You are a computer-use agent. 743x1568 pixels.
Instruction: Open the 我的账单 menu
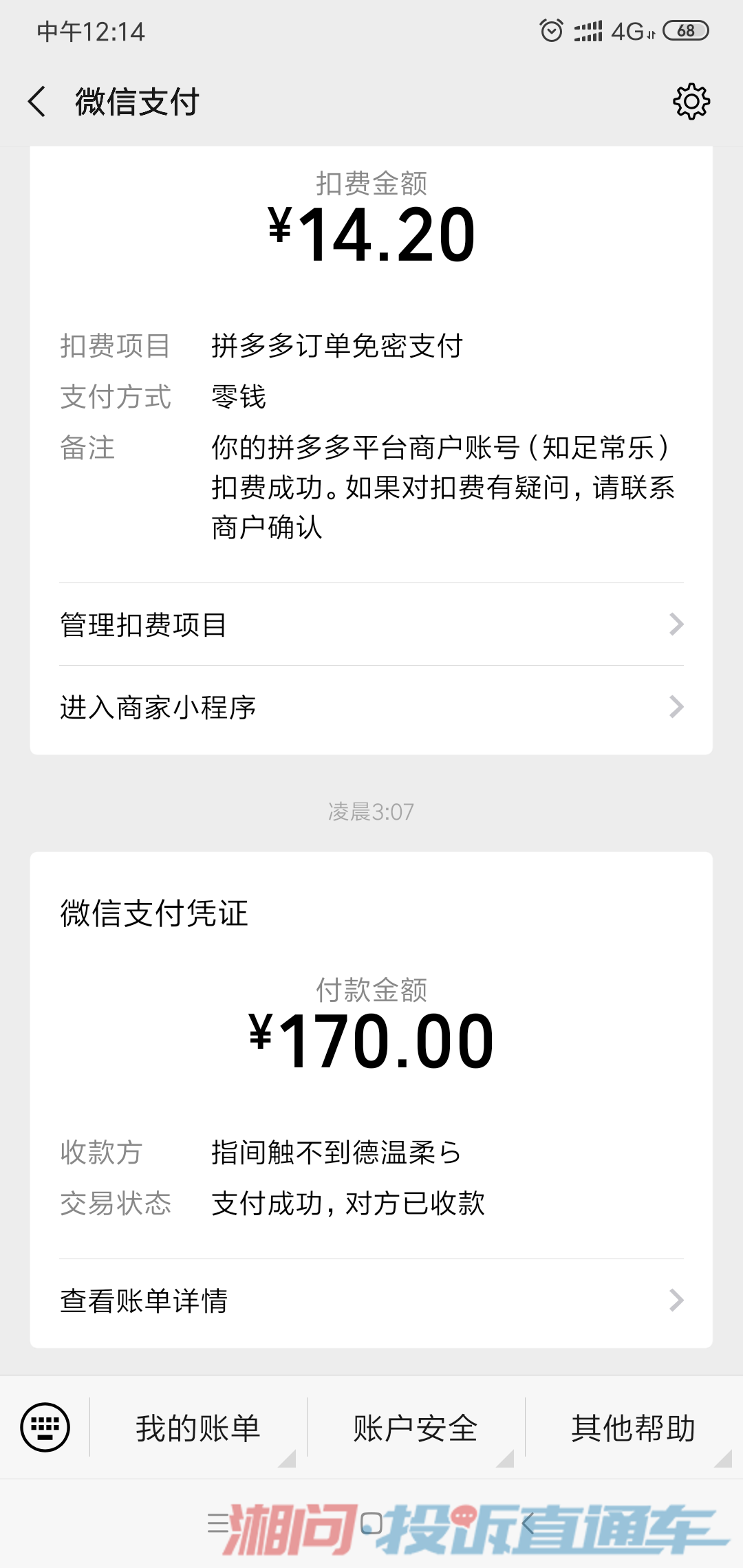coord(198,1428)
